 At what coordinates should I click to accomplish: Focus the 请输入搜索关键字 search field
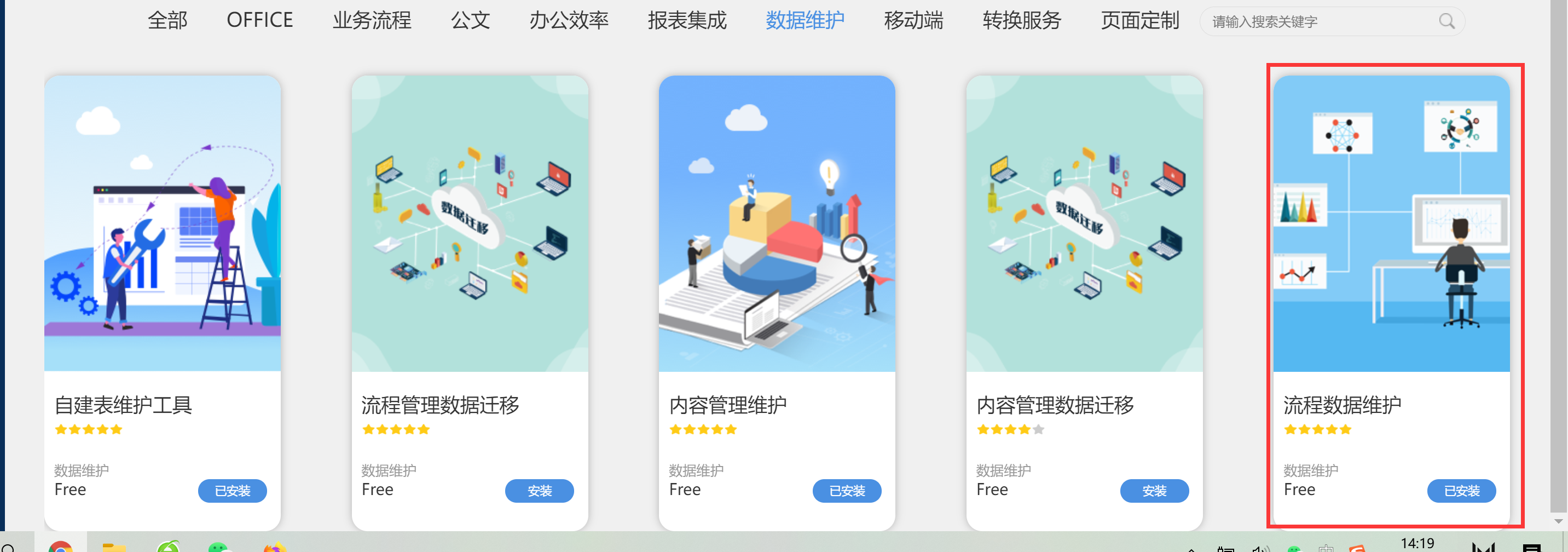point(1315,22)
